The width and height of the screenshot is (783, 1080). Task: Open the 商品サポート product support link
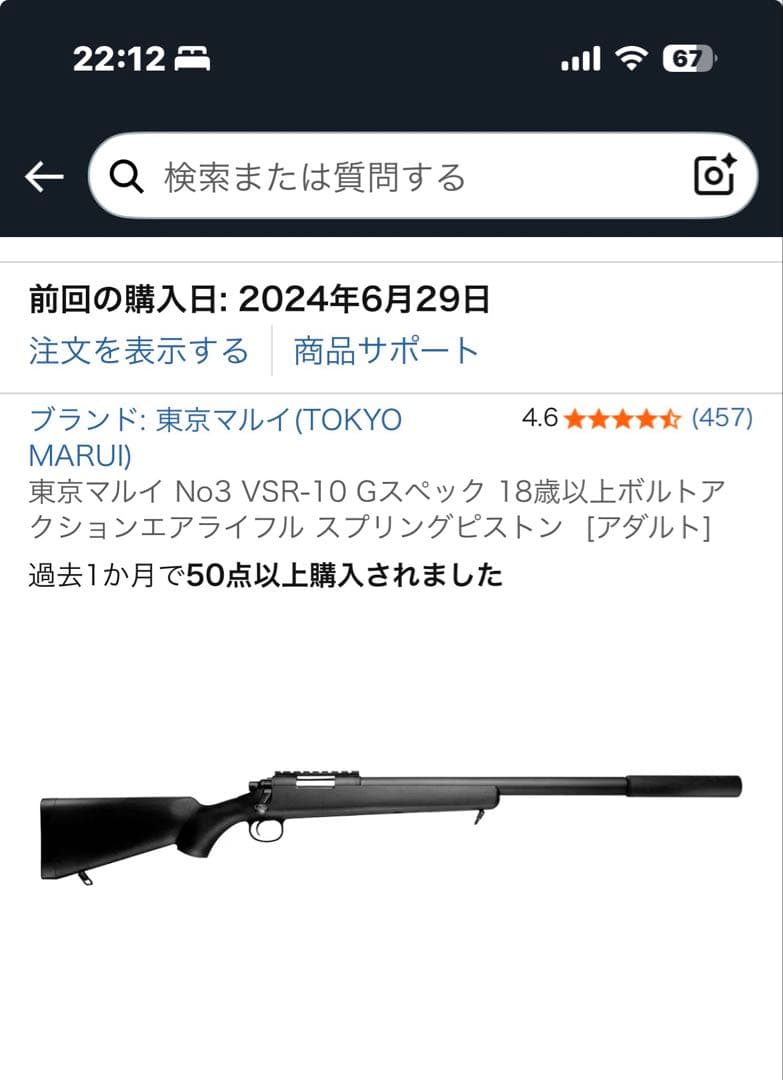(382, 352)
